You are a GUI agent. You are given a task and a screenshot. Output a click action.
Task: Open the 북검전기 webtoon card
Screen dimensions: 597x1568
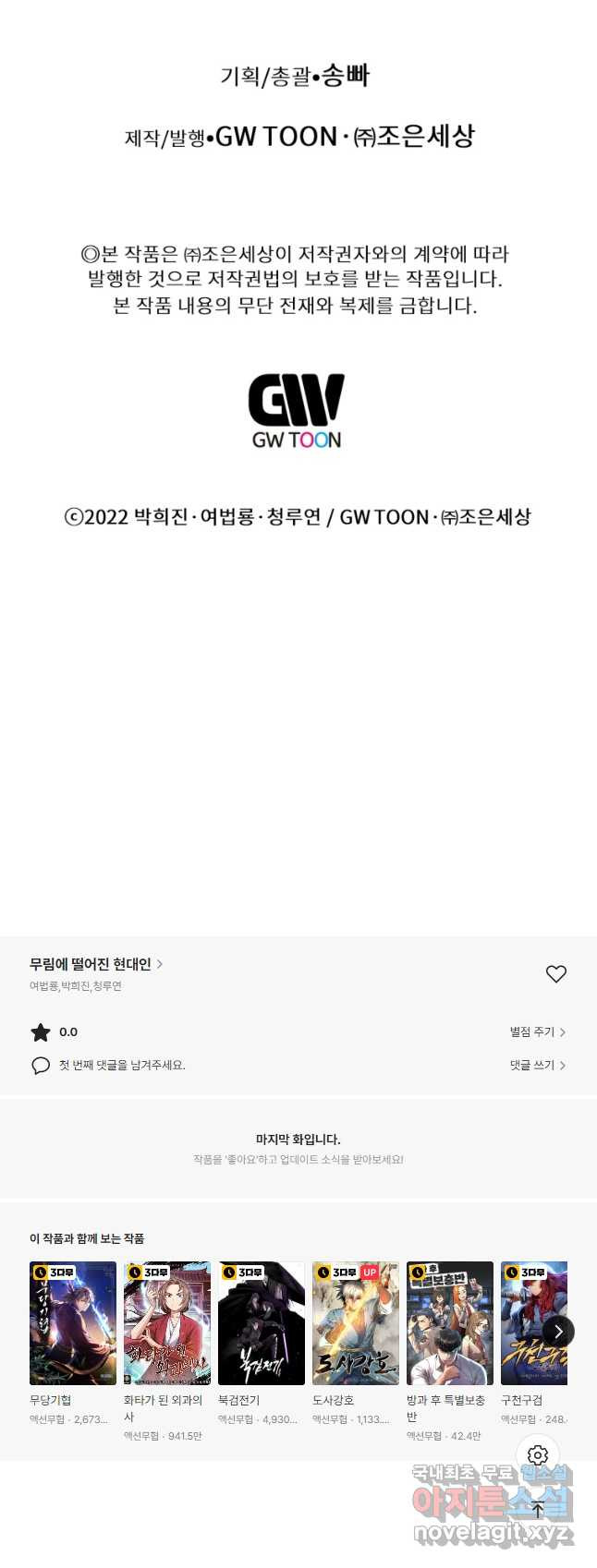[262, 1323]
